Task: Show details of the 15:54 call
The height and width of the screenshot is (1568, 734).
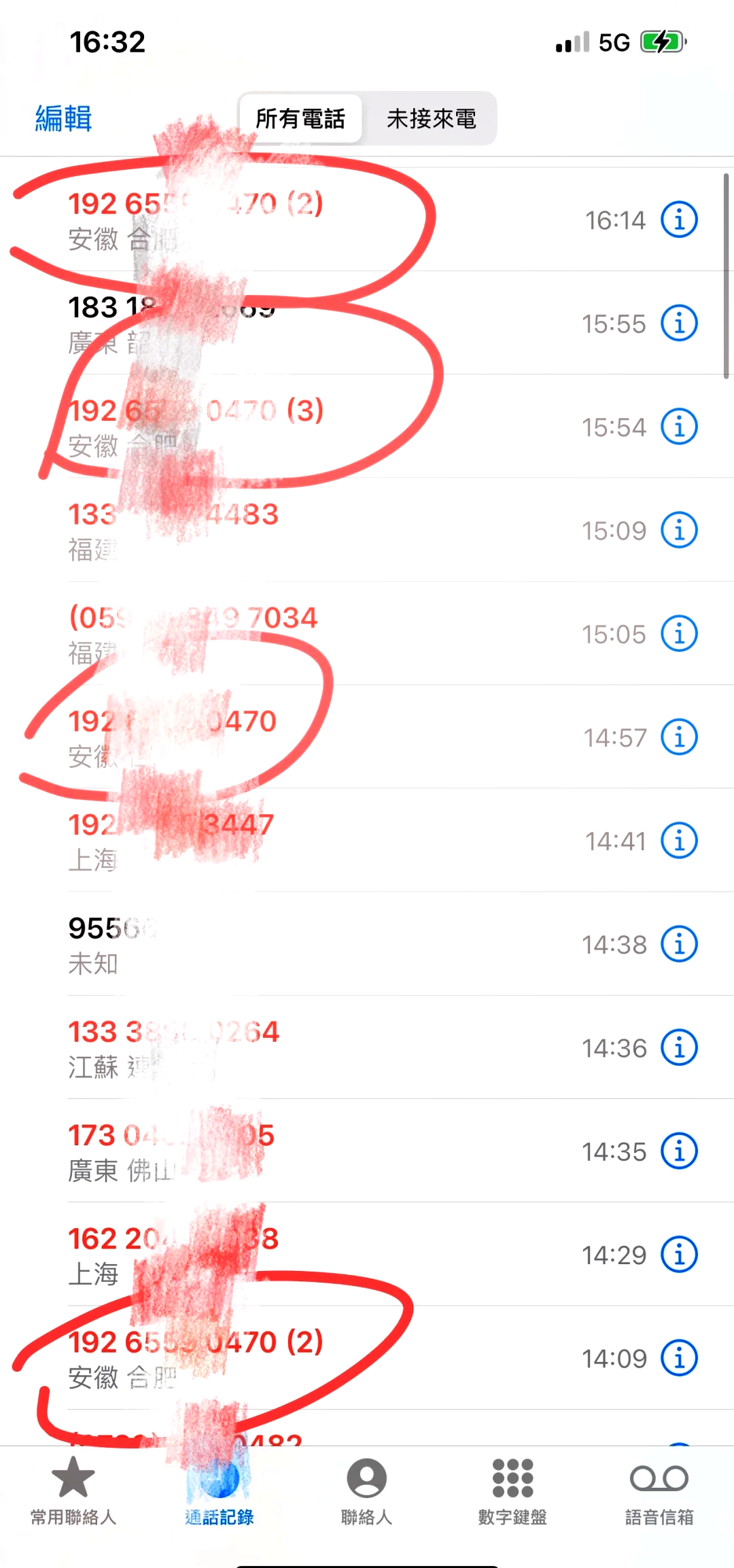Action: (x=679, y=426)
